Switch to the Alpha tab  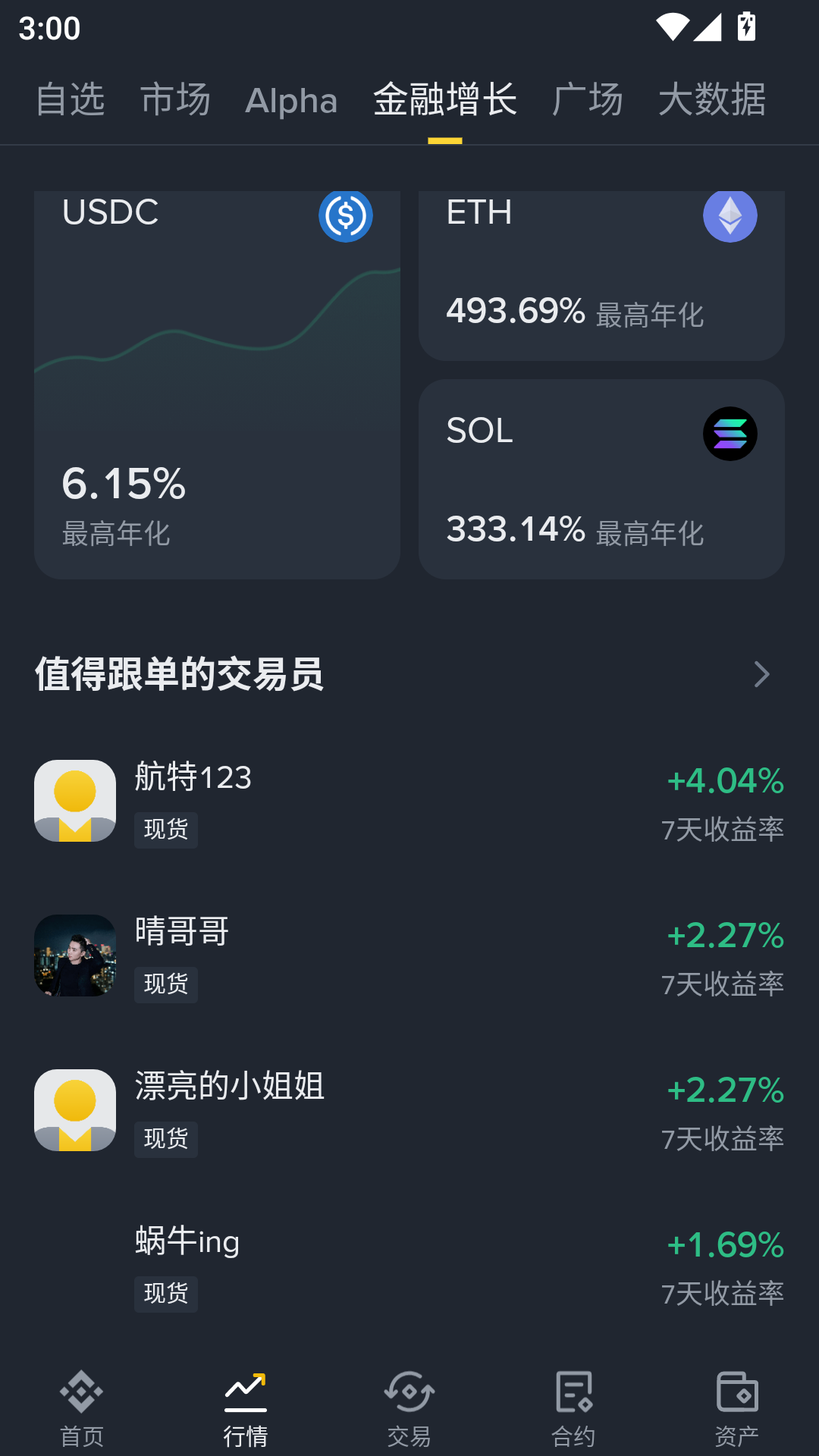pyautogui.click(x=291, y=99)
